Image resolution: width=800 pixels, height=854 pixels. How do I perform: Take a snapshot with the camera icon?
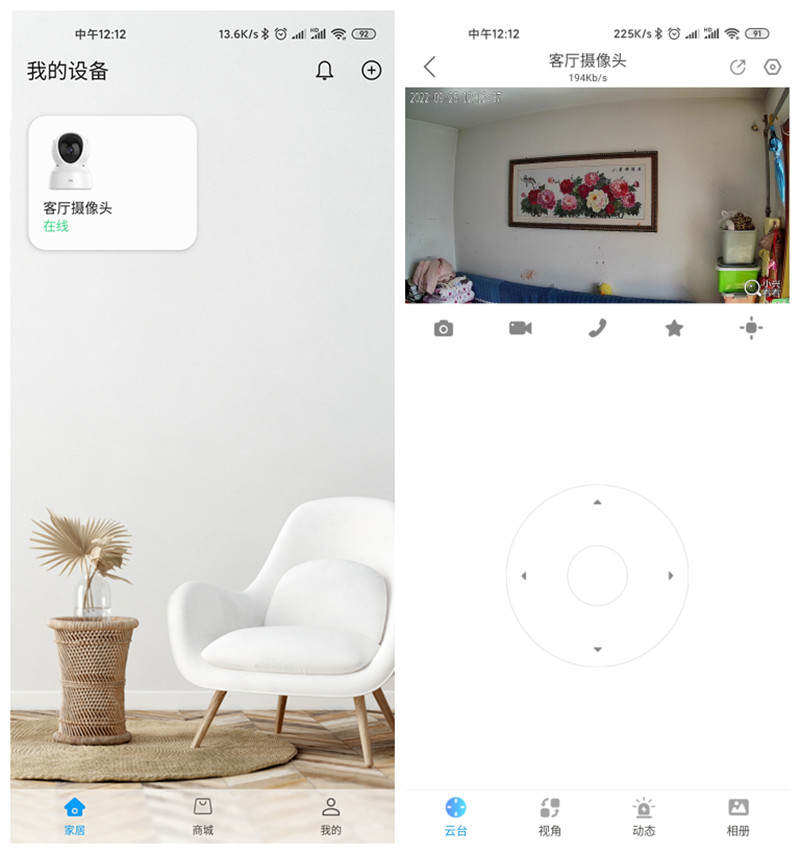coord(444,328)
